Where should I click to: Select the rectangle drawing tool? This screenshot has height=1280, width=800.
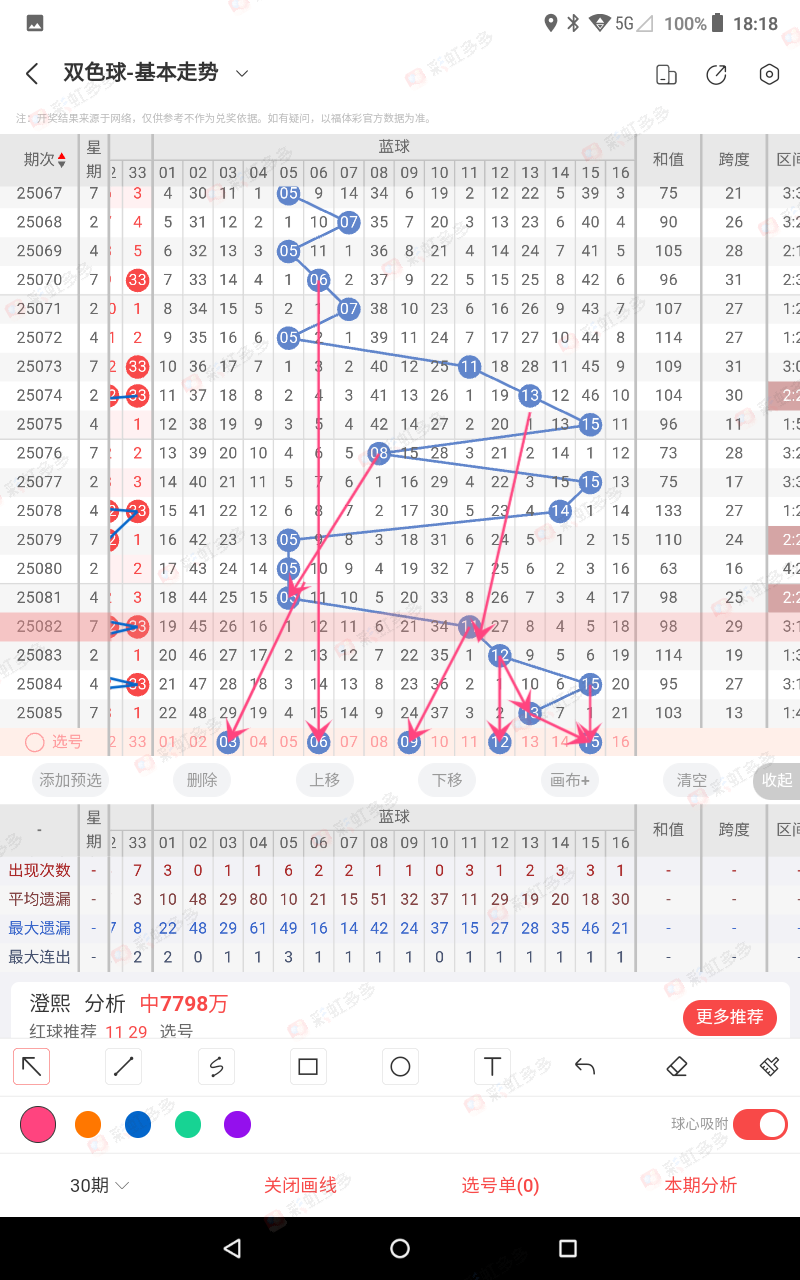coord(308,1067)
